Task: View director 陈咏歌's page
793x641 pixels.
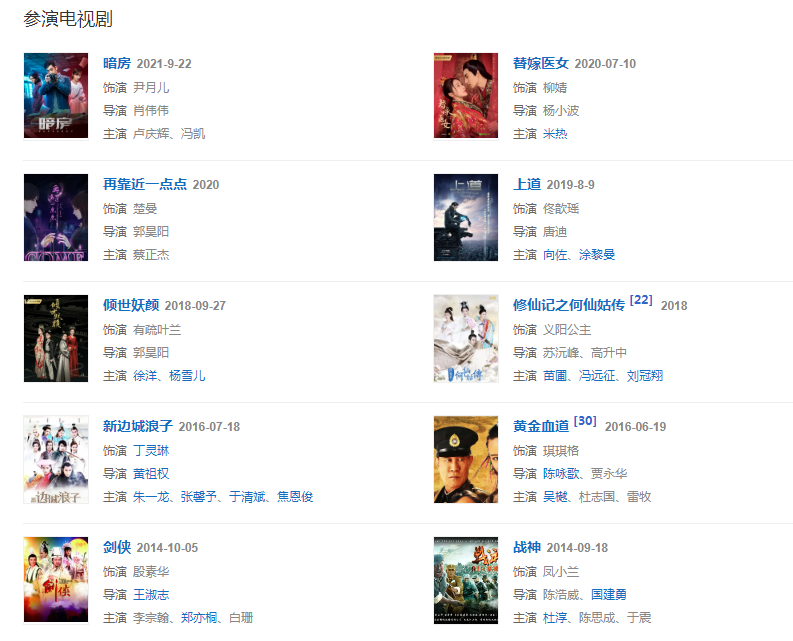Action: (x=561, y=473)
